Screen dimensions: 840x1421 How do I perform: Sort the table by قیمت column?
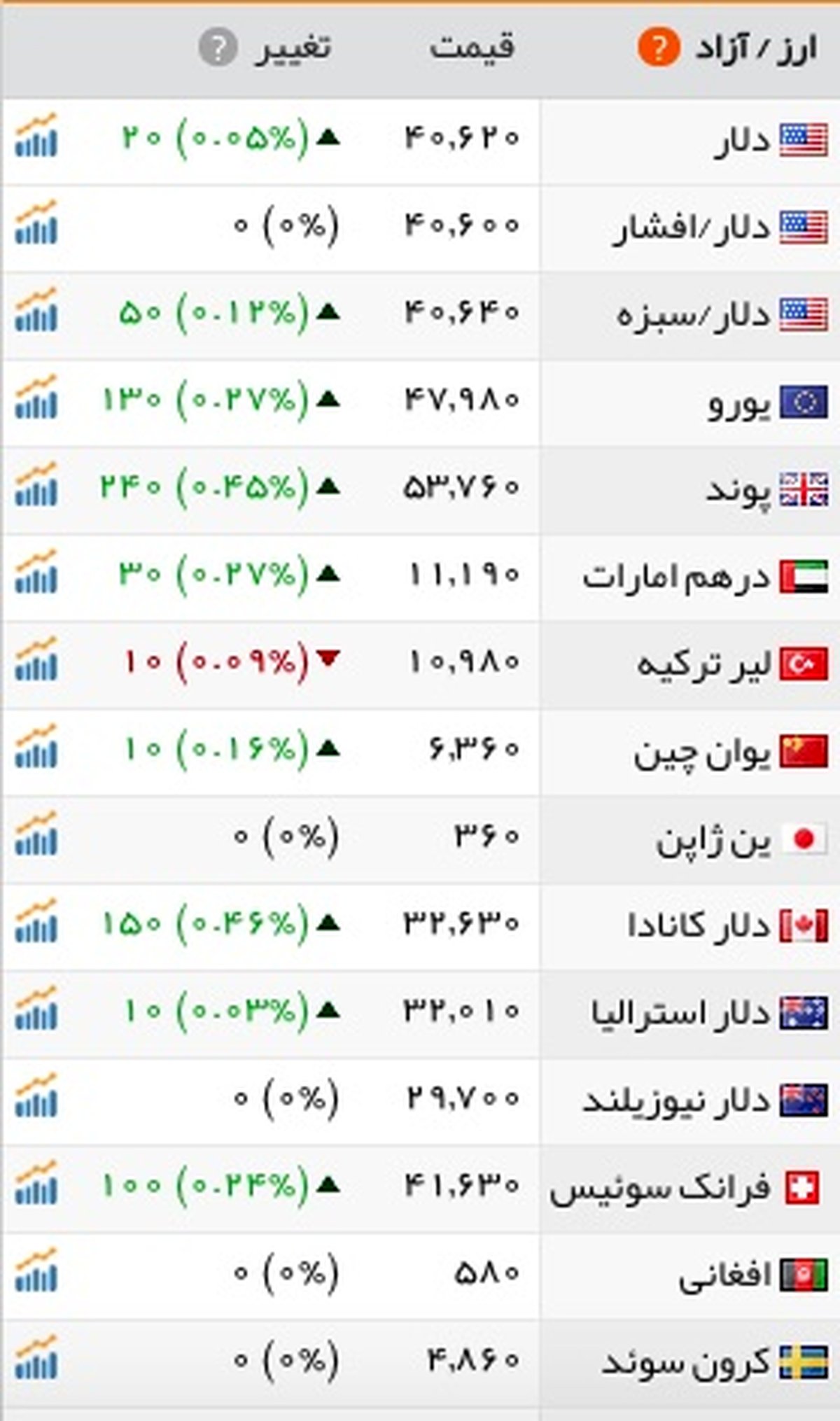click(470, 45)
